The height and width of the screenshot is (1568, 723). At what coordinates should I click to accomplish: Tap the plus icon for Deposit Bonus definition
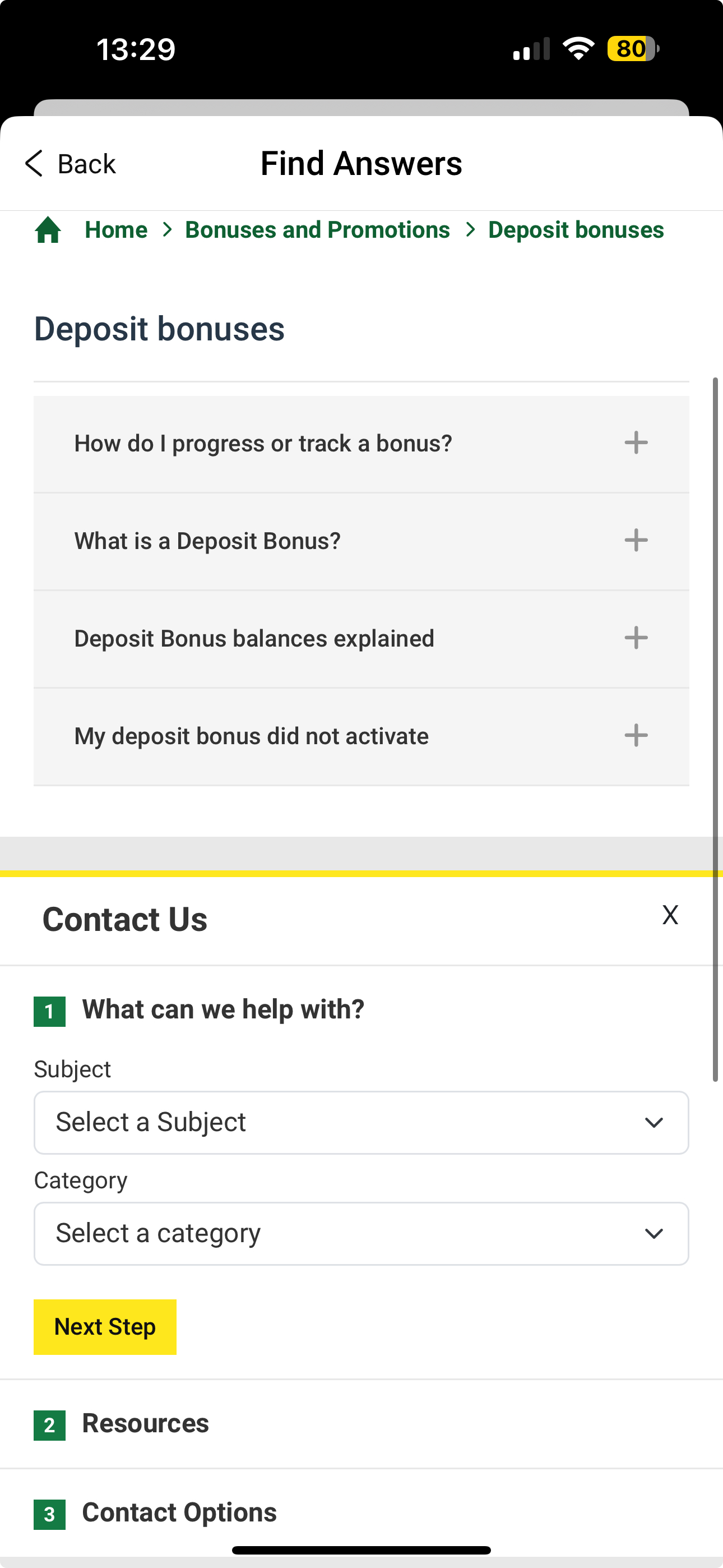pos(636,540)
